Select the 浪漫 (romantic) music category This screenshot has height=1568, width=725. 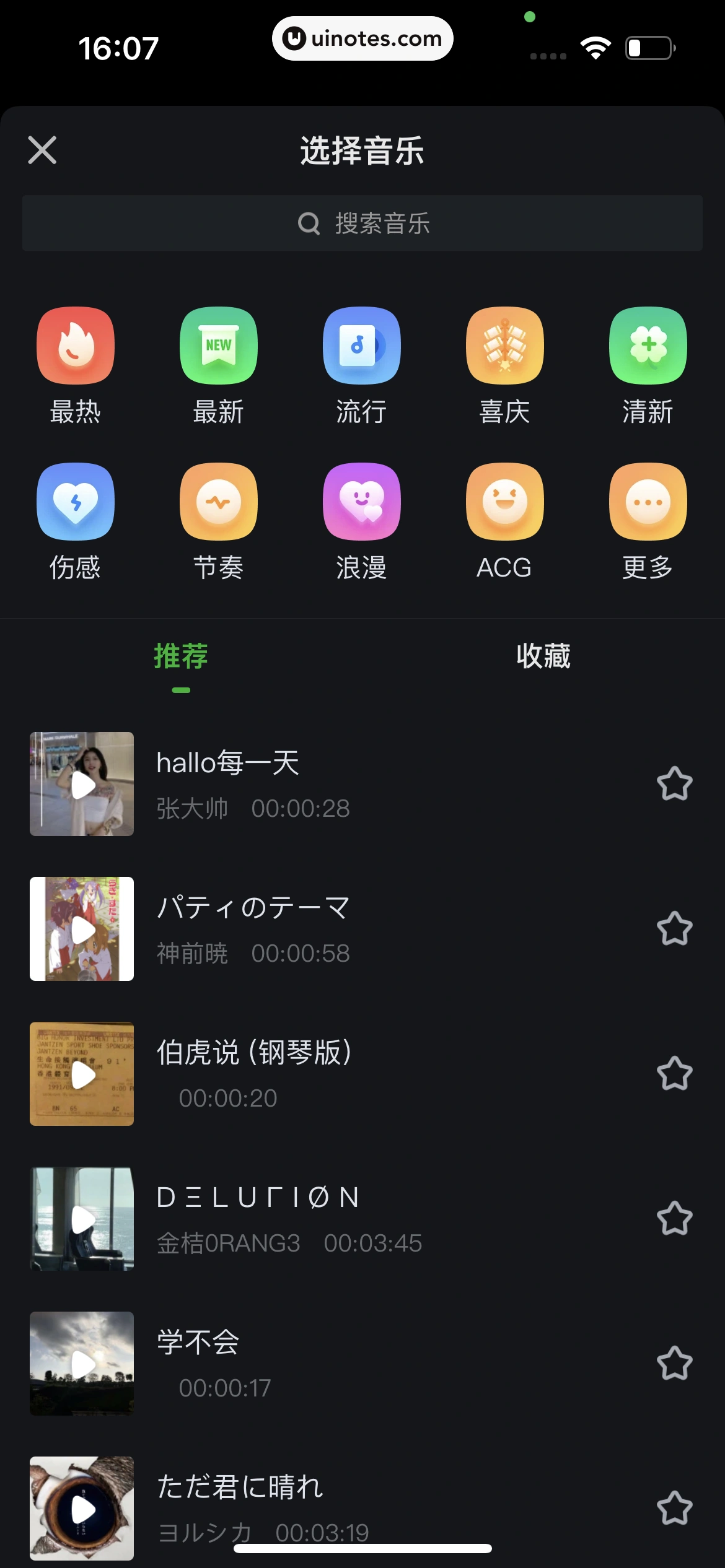tap(361, 522)
